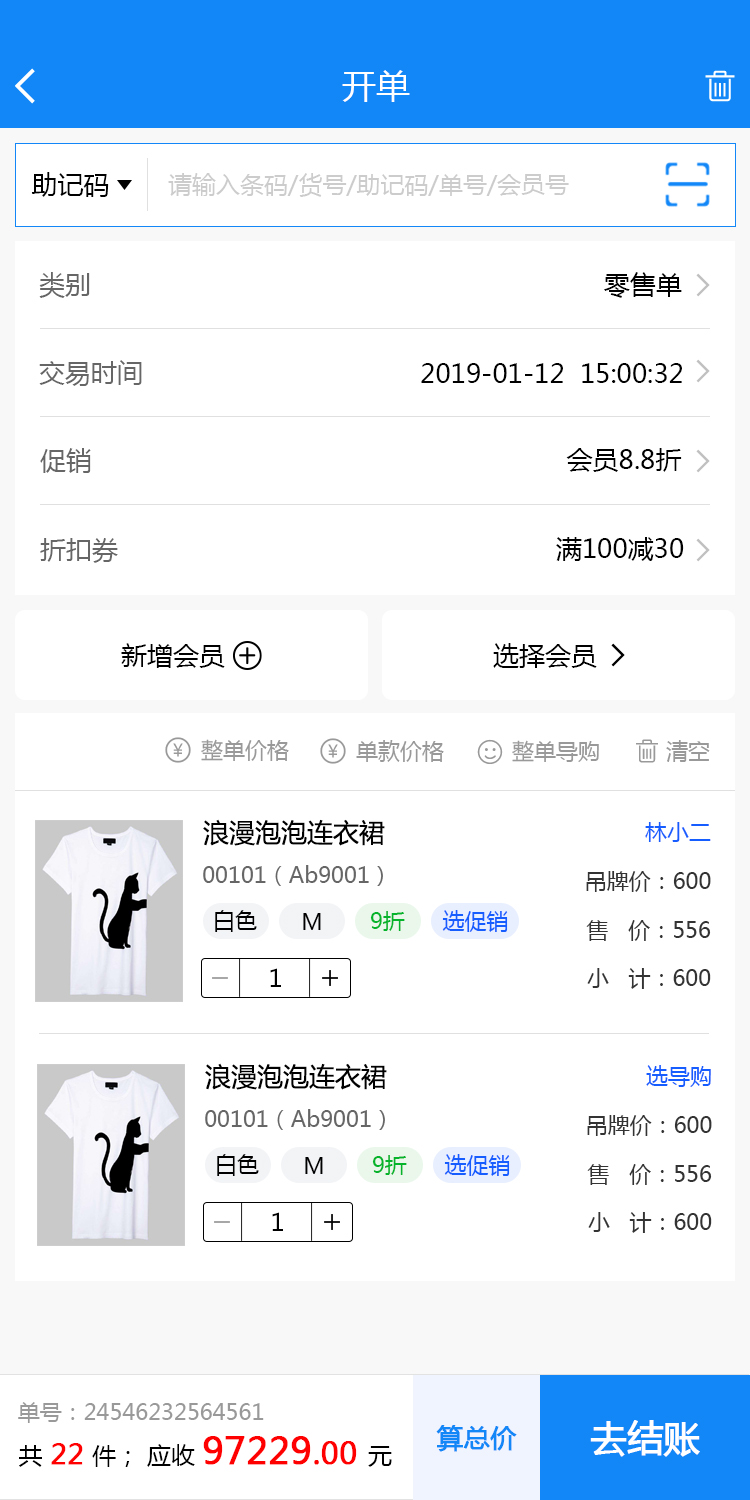Activate 选促销 on the second dress item
750x1500 pixels.
[x=476, y=1165]
